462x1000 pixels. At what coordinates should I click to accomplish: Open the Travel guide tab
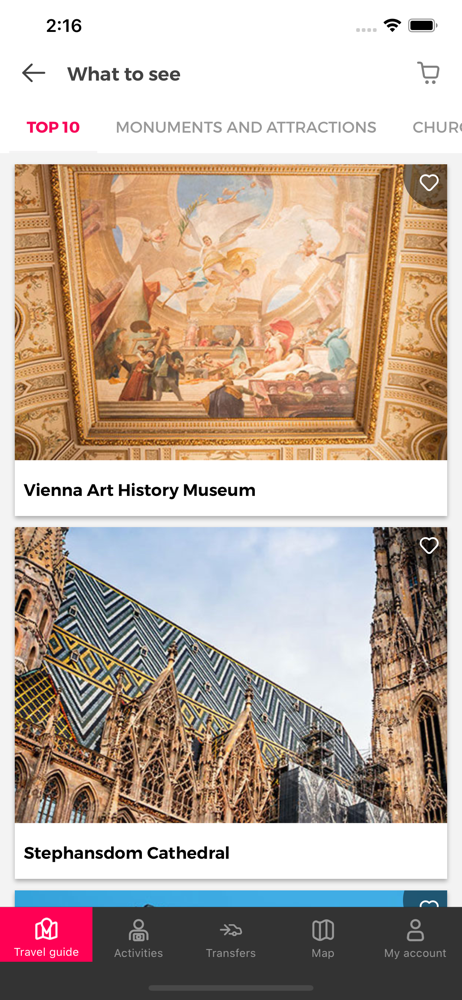(x=46, y=934)
